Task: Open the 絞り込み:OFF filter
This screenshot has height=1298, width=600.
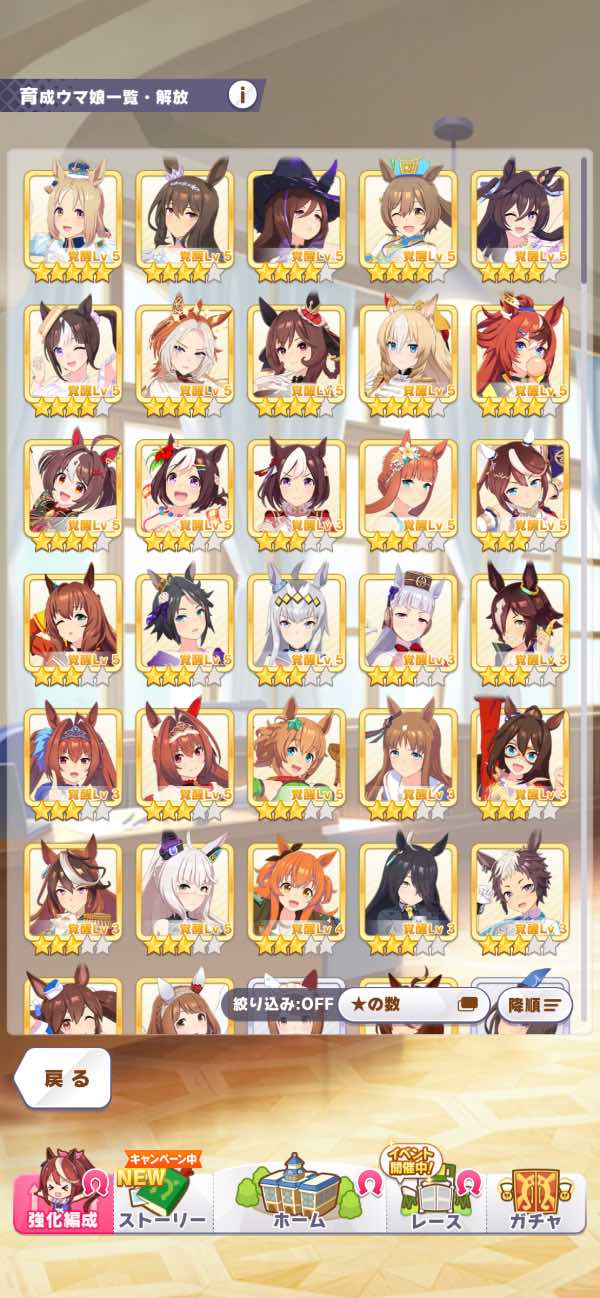Action: [x=277, y=1004]
